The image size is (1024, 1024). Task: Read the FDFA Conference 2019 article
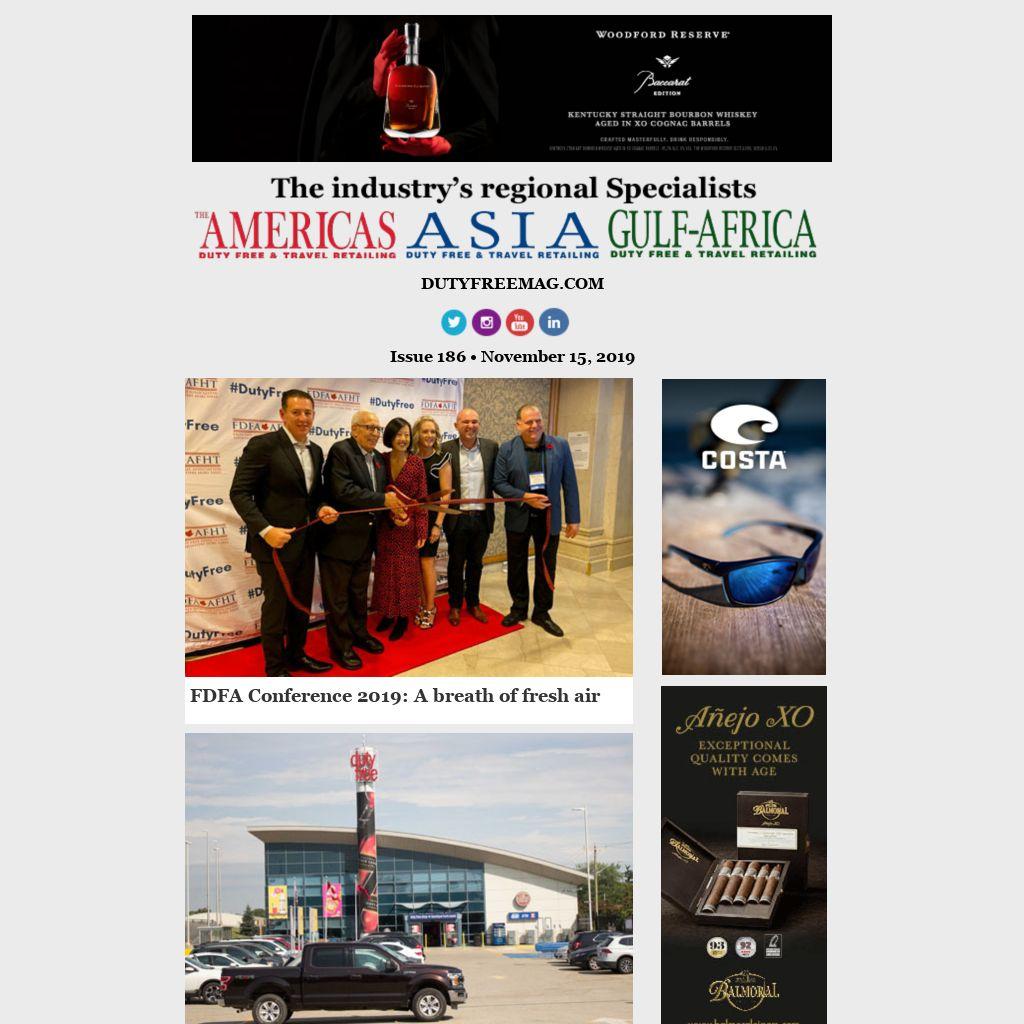395,696
